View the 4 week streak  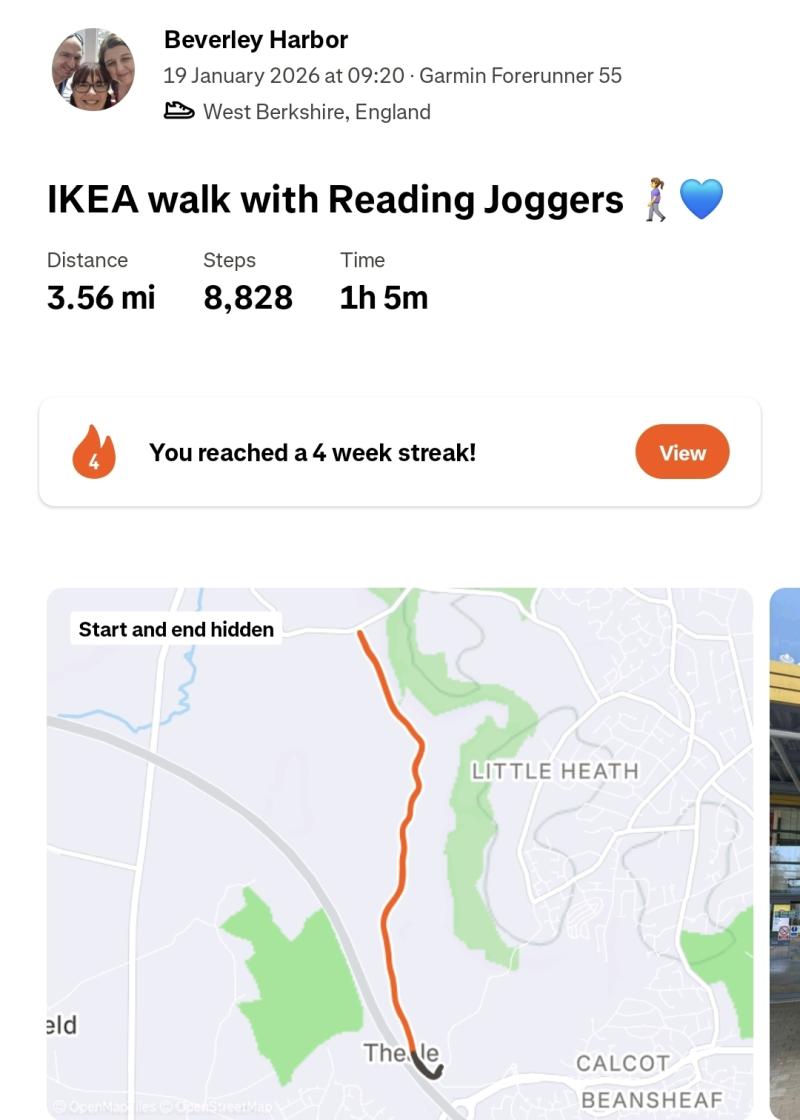coord(682,452)
